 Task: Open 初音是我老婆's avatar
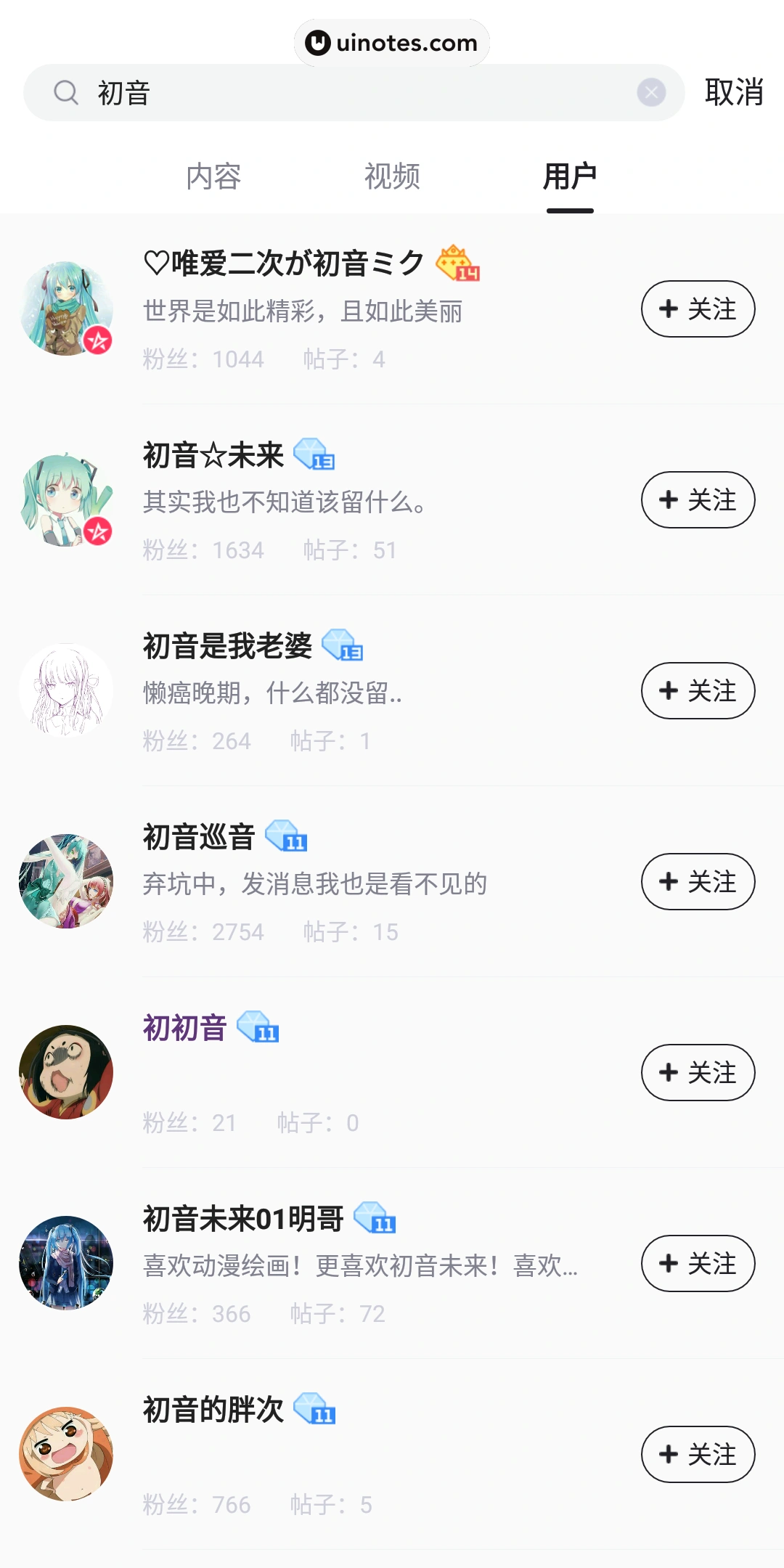click(66, 690)
